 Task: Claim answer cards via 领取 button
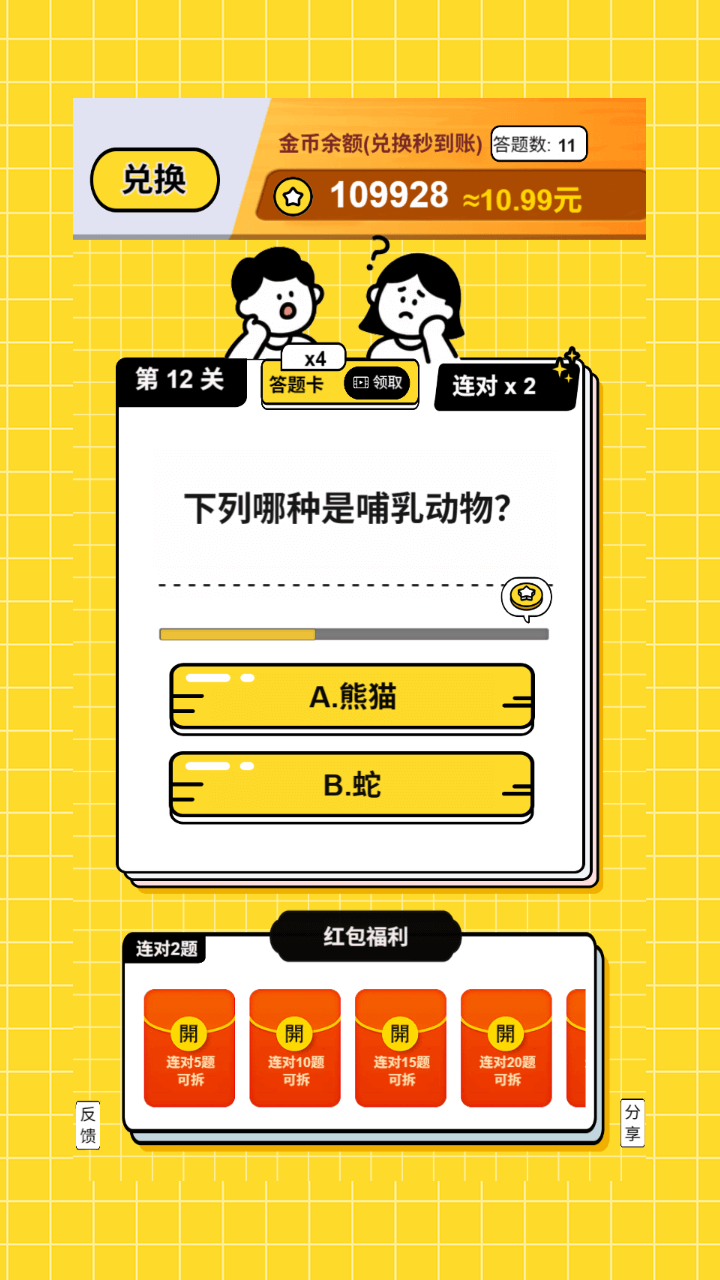click(377, 383)
